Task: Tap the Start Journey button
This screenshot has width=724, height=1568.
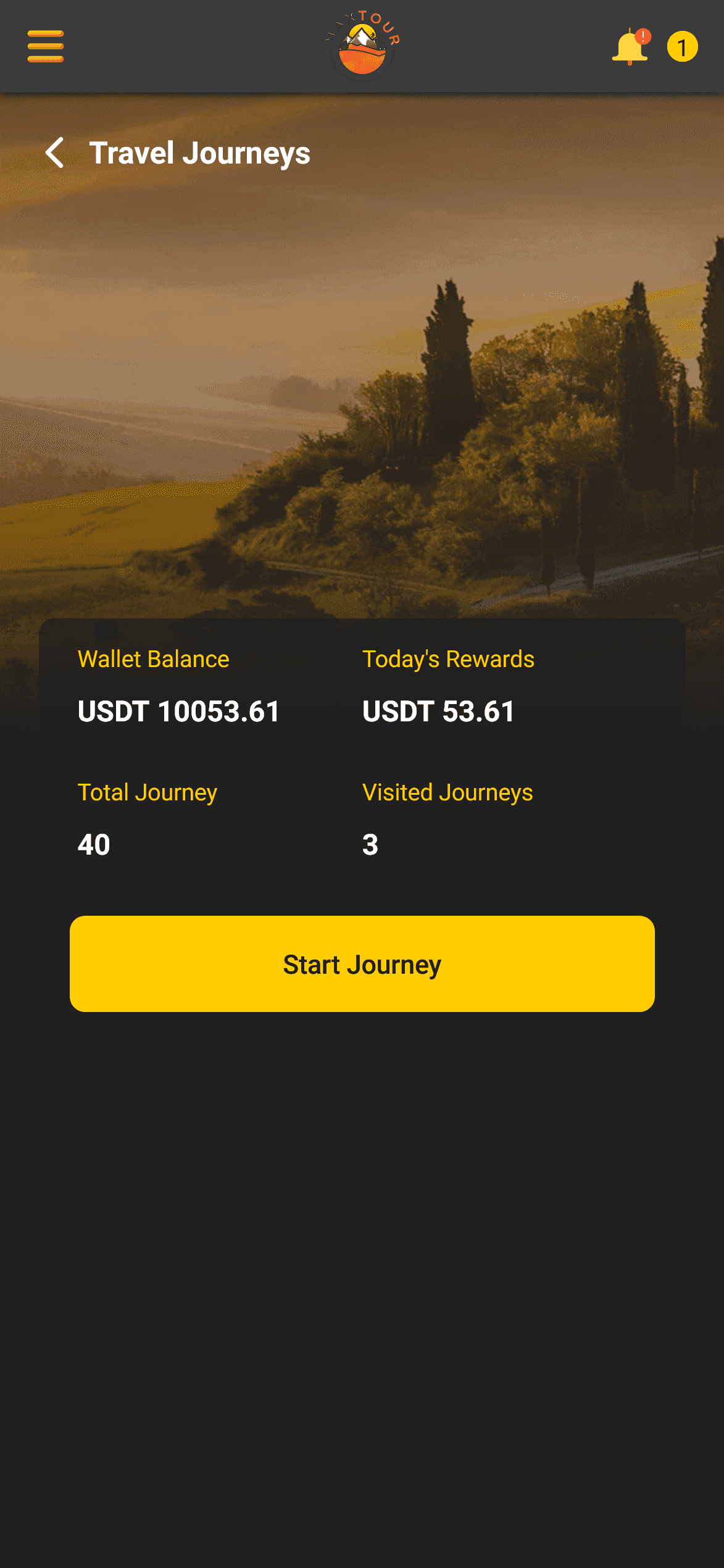Action: coord(362,964)
